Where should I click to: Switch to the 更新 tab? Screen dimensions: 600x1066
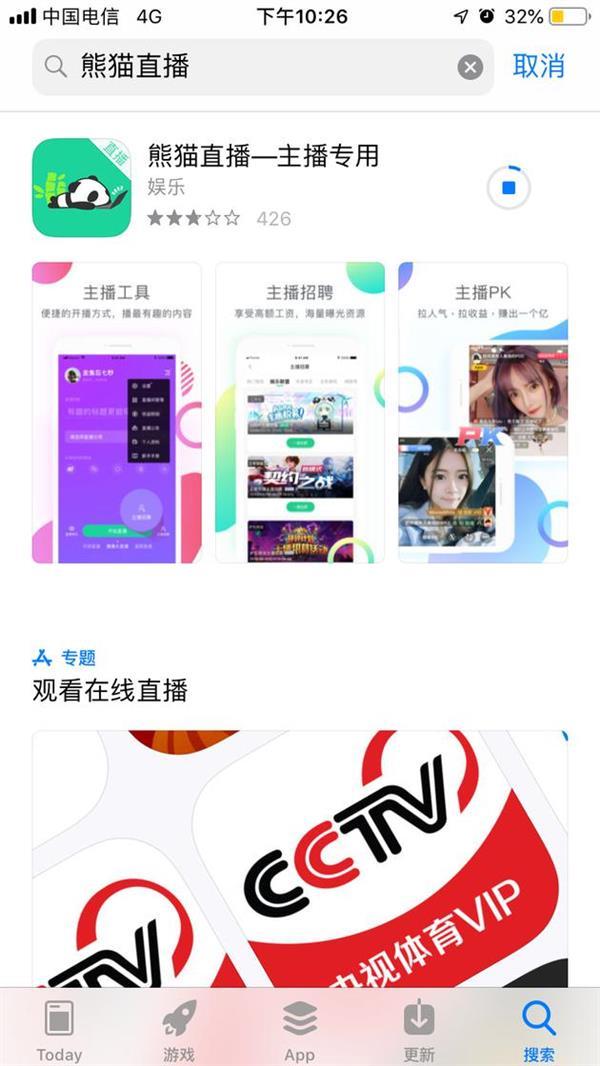419,1030
